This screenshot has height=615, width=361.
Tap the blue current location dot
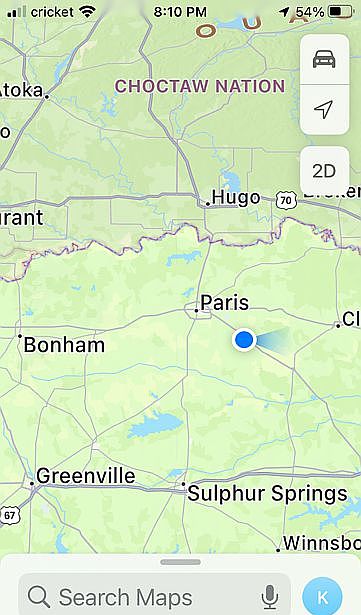244,339
